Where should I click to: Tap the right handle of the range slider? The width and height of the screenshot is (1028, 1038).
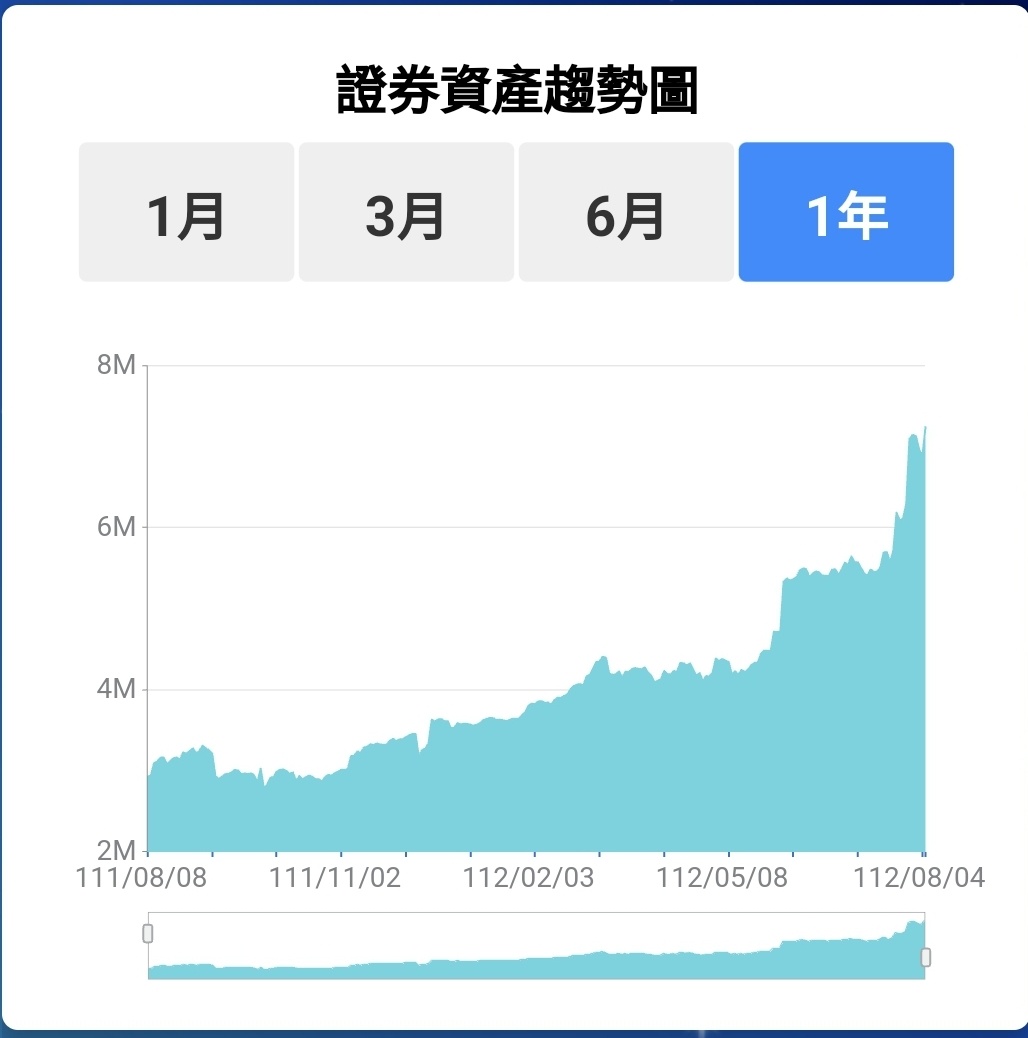click(925, 957)
